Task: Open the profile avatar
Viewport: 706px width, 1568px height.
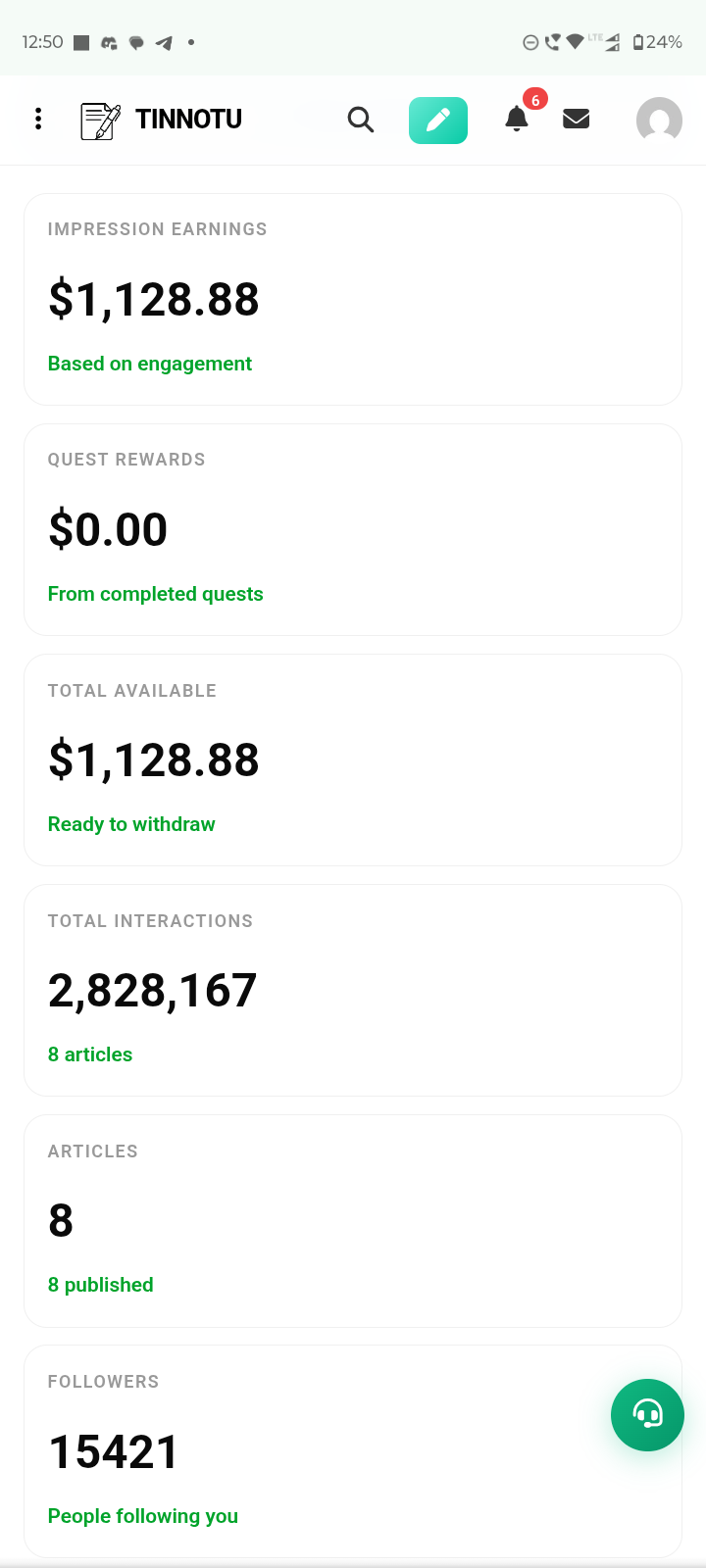Action: [659, 121]
